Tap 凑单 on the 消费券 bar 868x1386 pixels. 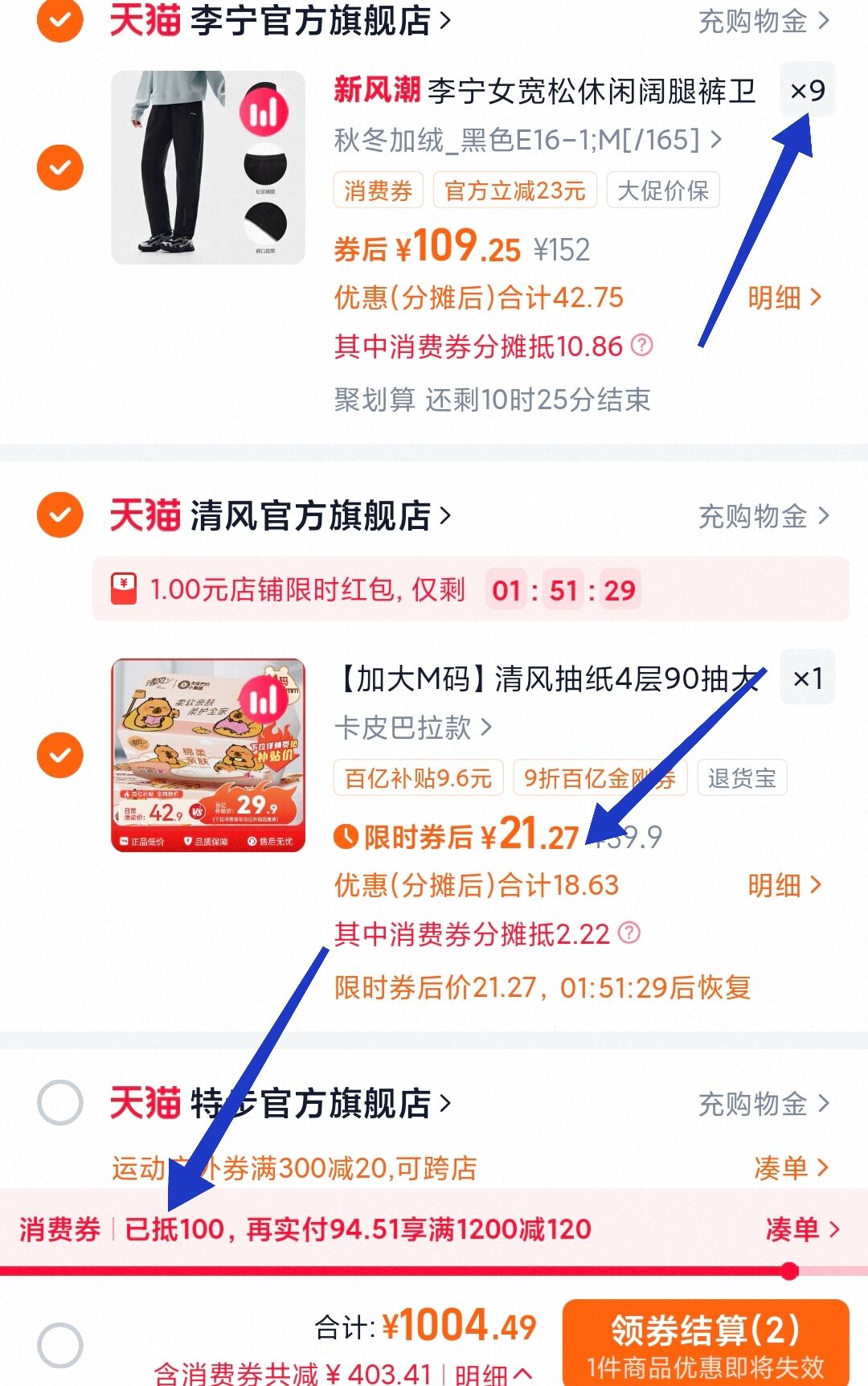coord(801,1228)
